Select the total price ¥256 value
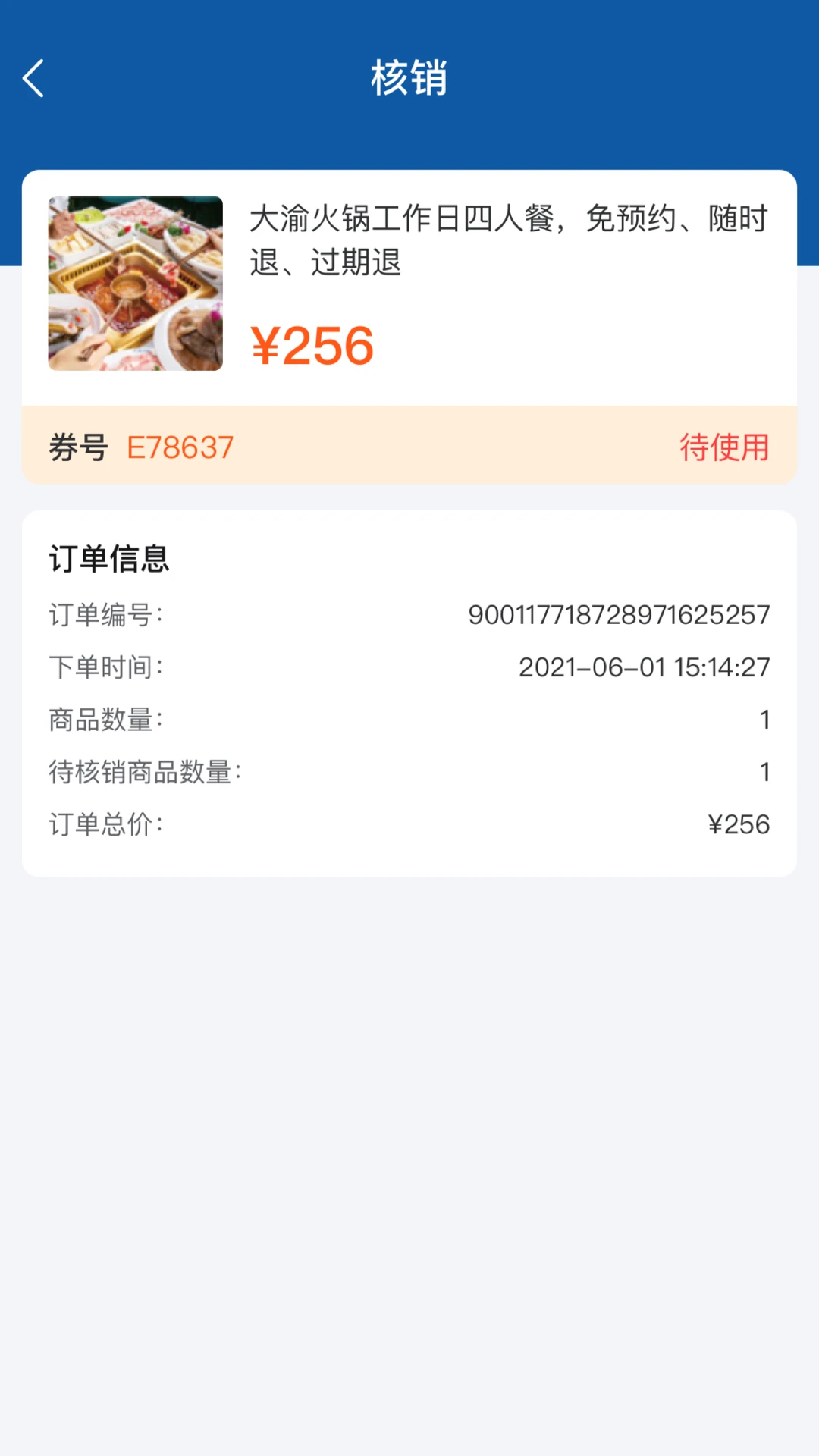Screen dimensions: 819x1456 pos(739,824)
